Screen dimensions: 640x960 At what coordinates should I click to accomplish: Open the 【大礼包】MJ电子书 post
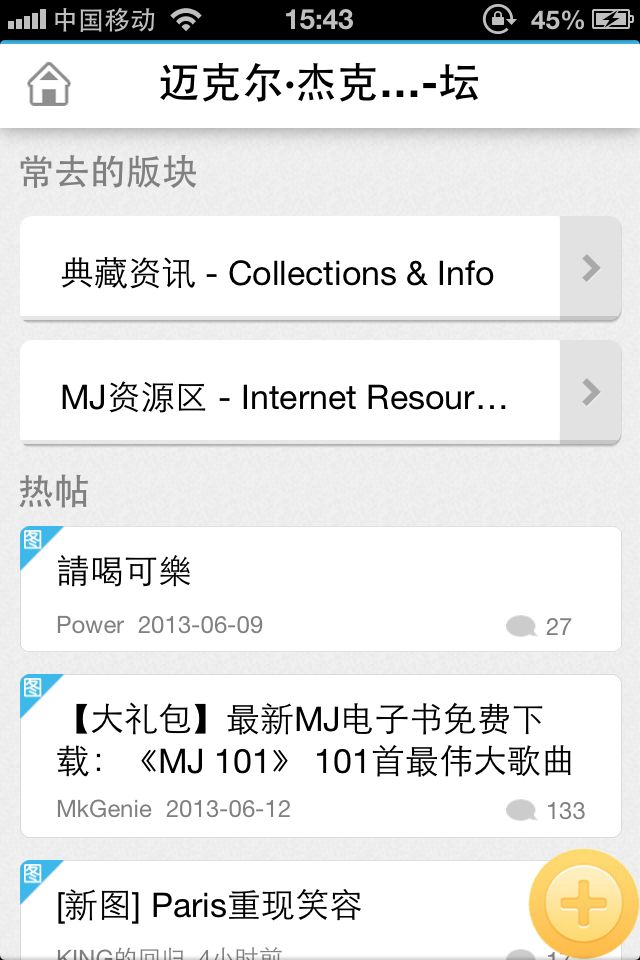pyautogui.click(x=320, y=755)
